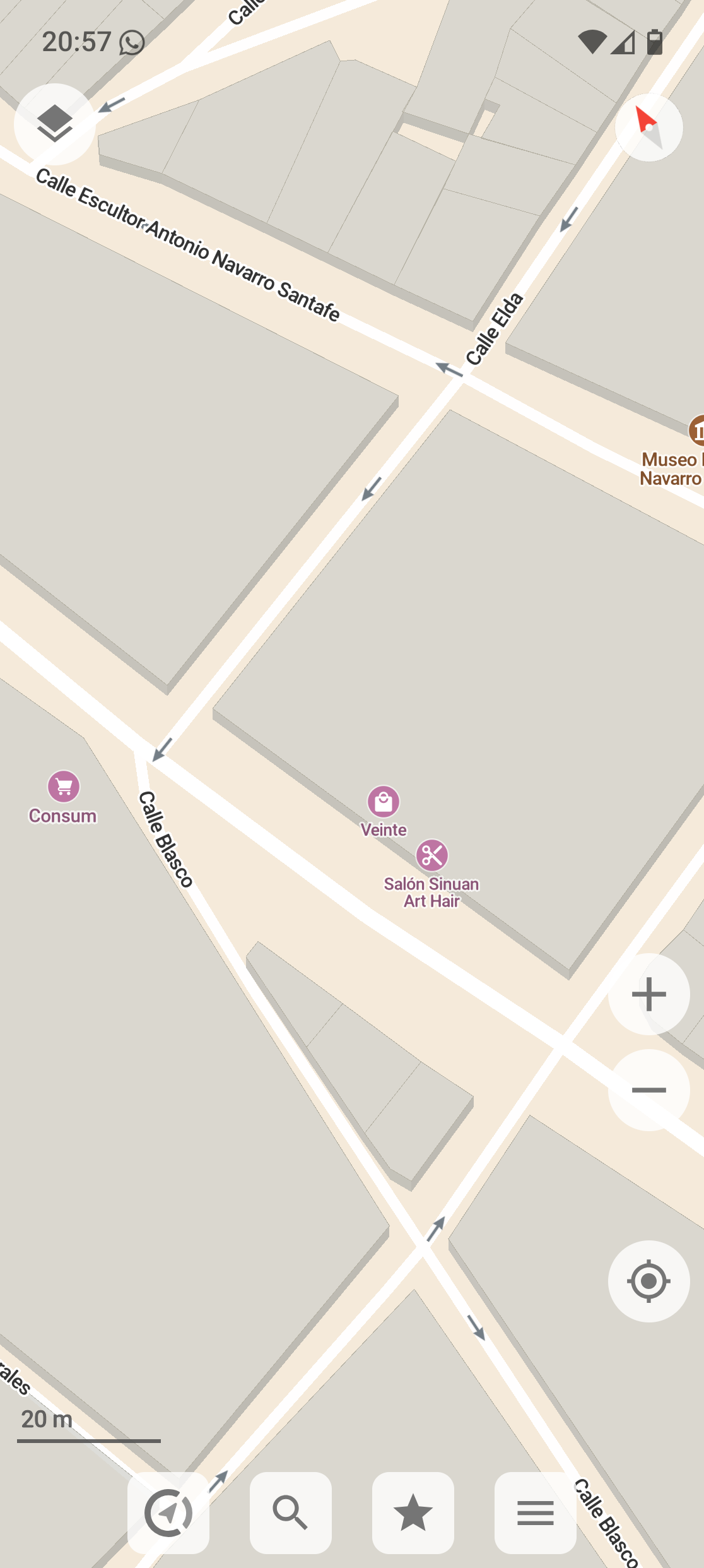Zoom in with the plus button

click(648, 994)
